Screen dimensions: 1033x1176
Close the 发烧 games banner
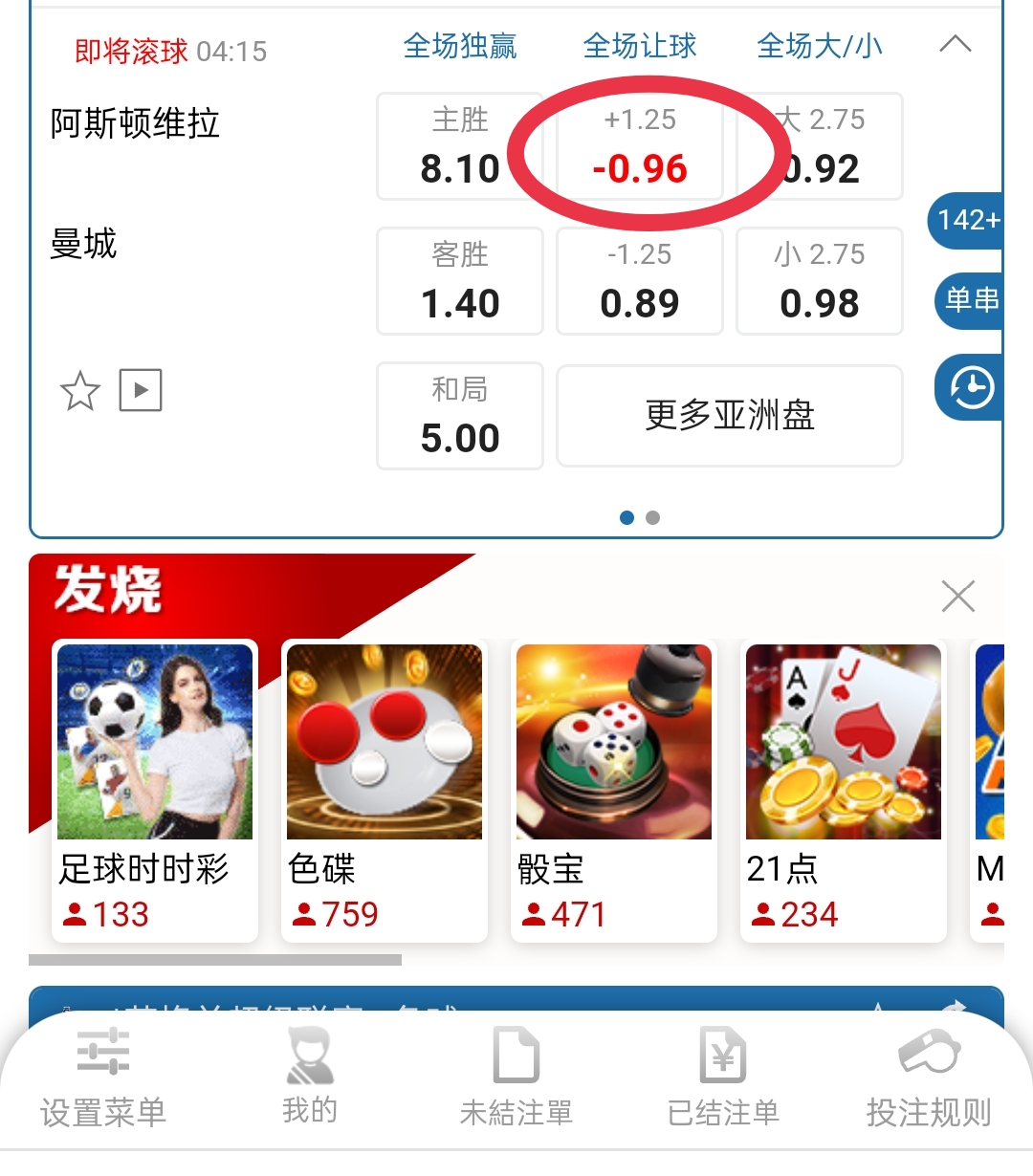pos(957,596)
